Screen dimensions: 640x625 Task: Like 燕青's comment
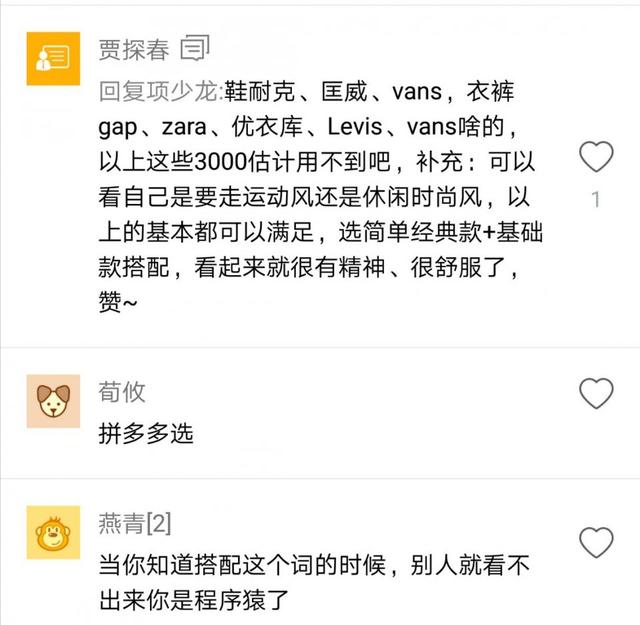[597, 542]
